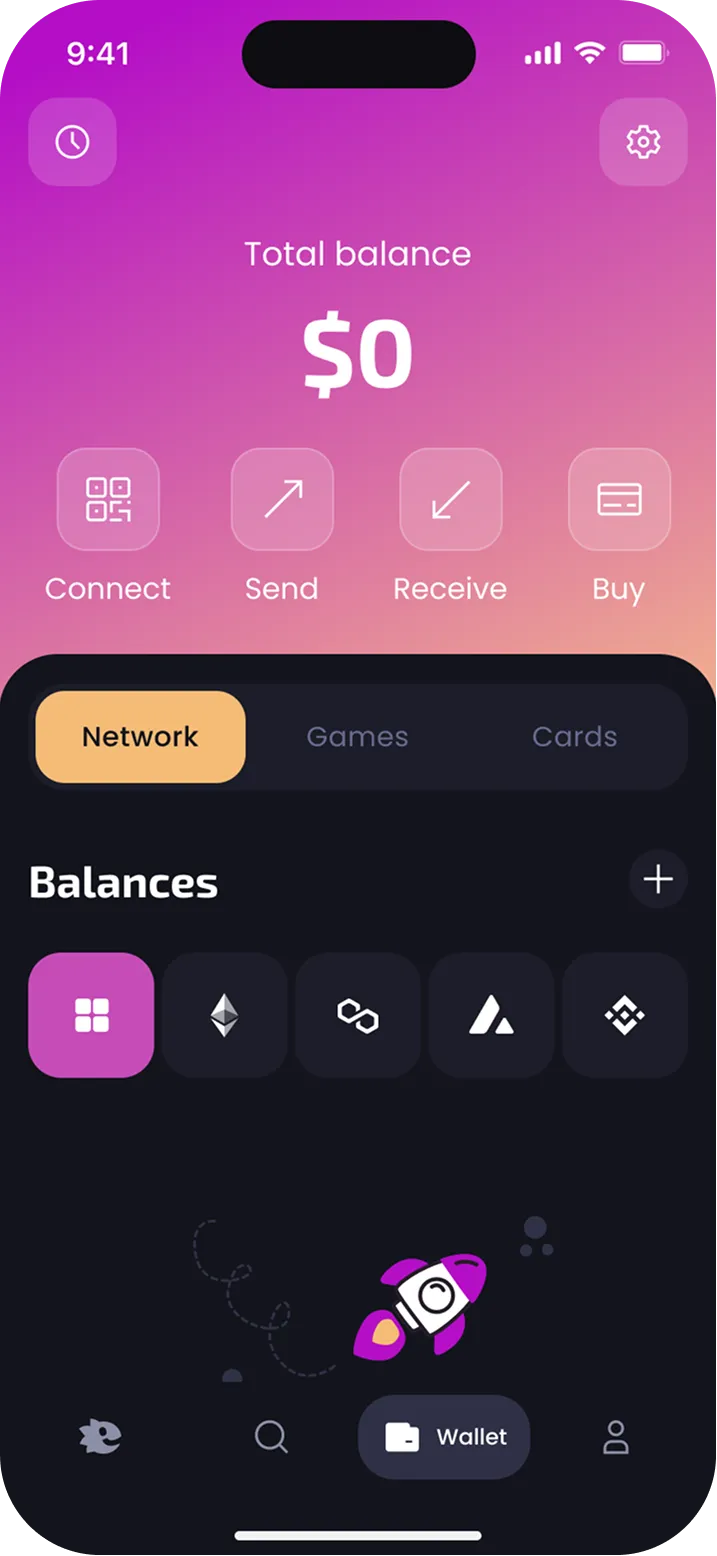The width and height of the screenshot is (717, 1556).
Task: Filter balances by Polygon
Action: click(x=357, y=1015)
